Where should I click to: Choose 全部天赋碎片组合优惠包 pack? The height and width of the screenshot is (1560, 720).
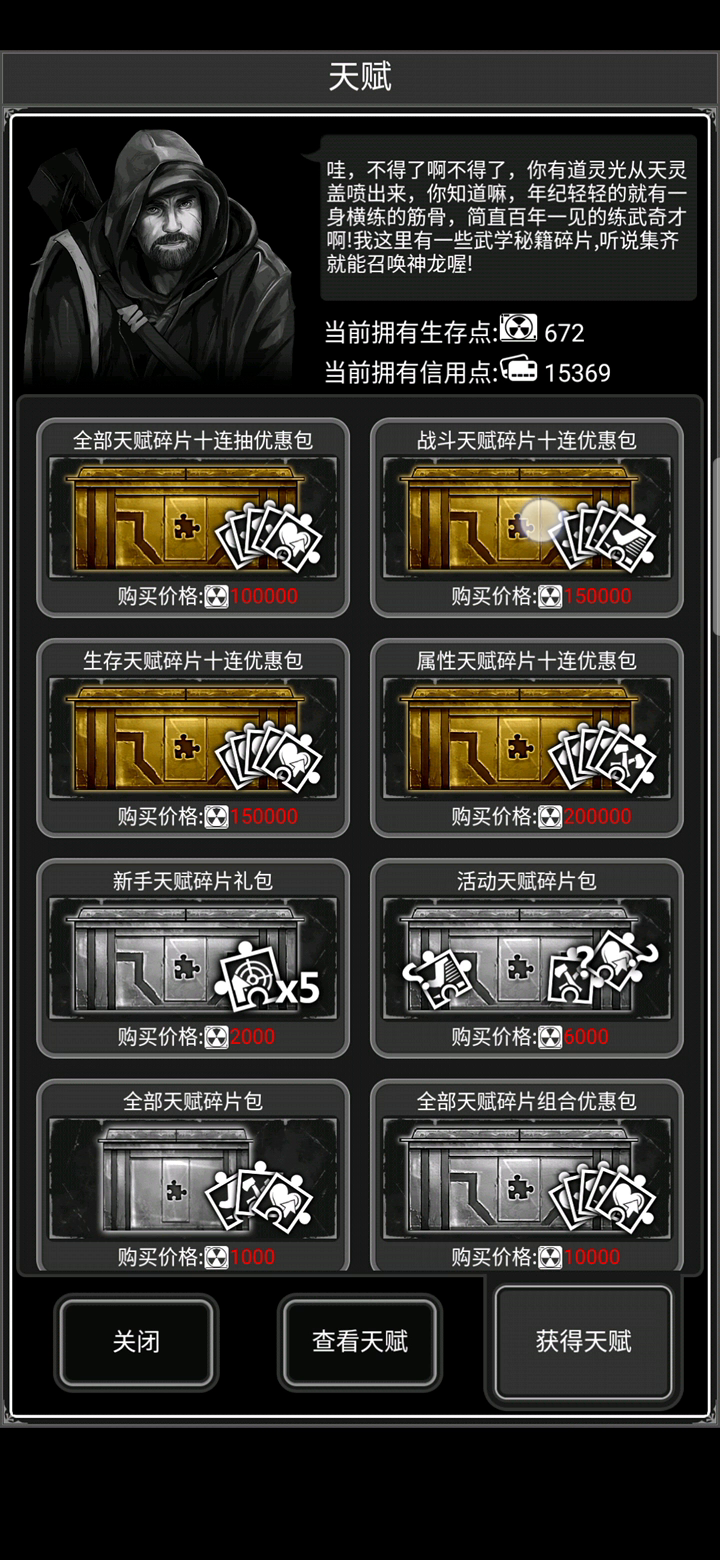pyautogui.click(x=527, y=1178)
